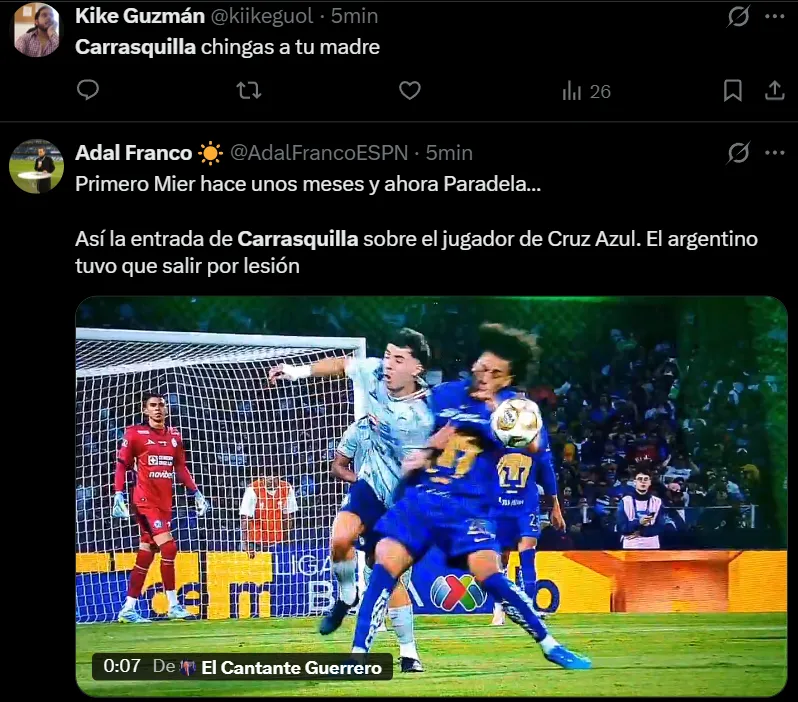The image size is (798, 702).
Task: Open Kike Guzmán's profile via his name
Action: pos(140,16)
